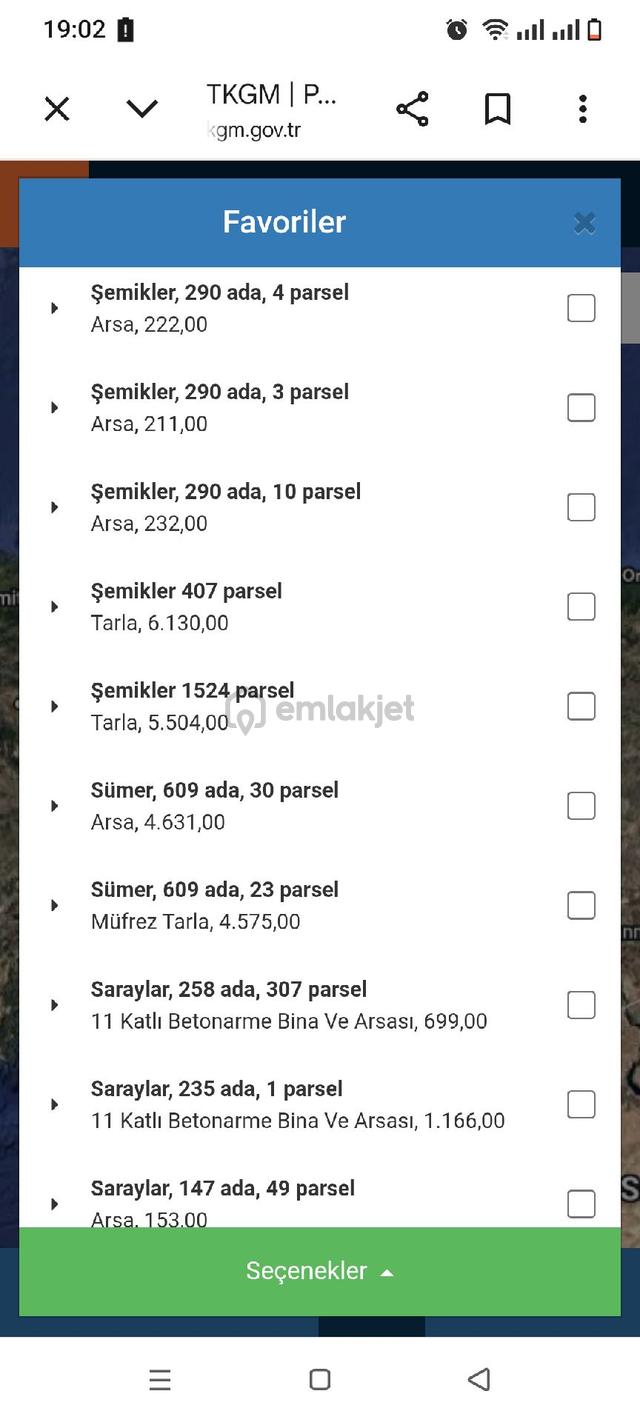Go back using system navigation

tap(479, 1380)
